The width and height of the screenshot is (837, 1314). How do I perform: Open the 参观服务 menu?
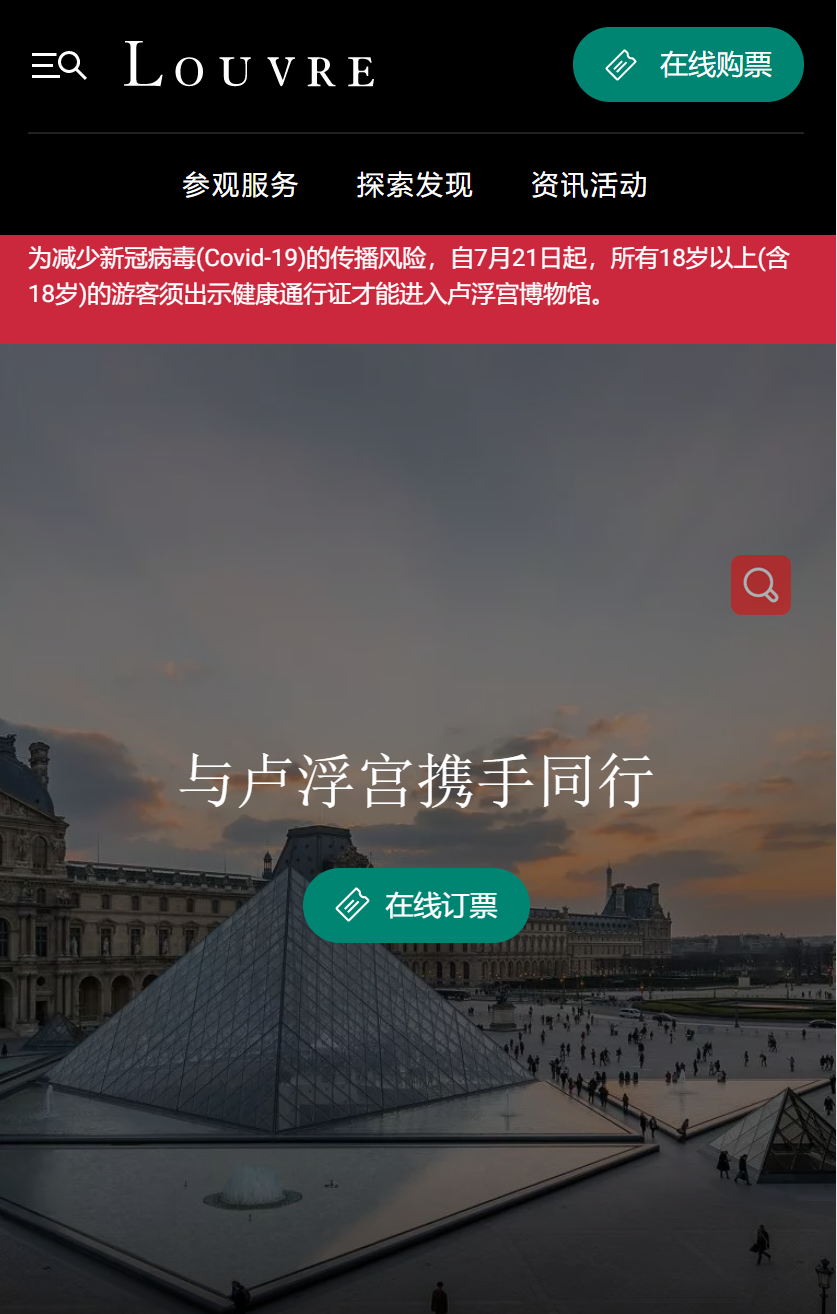pyautogui.click(x=240, y=185)
